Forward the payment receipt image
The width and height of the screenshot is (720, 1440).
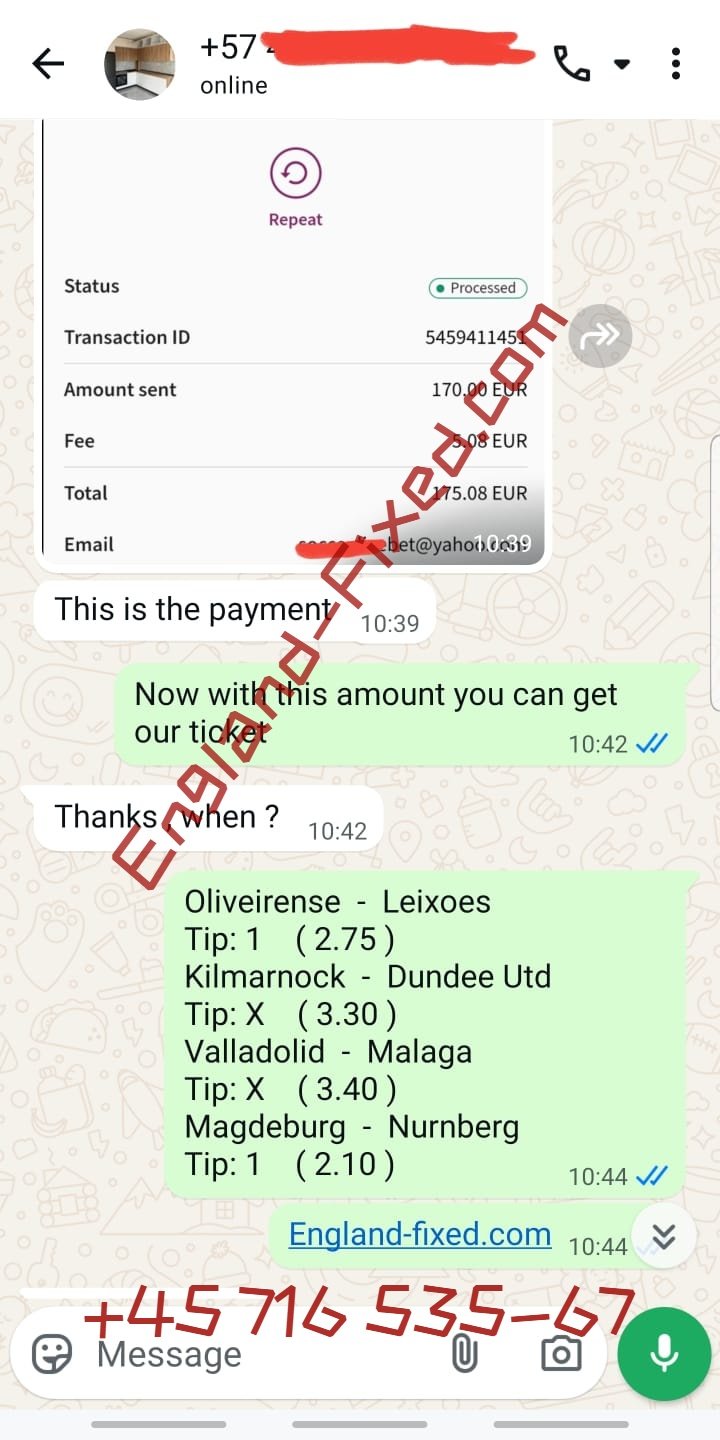600,337
